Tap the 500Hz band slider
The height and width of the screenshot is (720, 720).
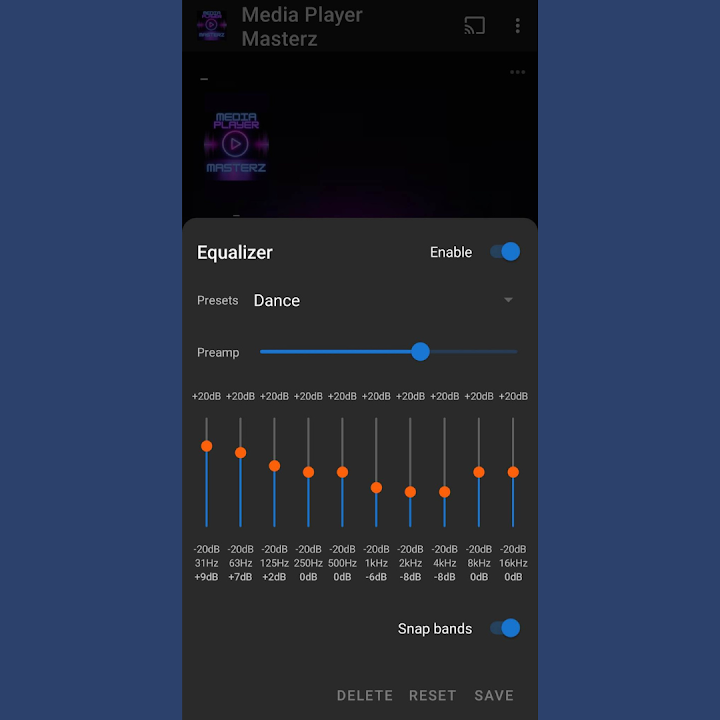pos(342,472)
